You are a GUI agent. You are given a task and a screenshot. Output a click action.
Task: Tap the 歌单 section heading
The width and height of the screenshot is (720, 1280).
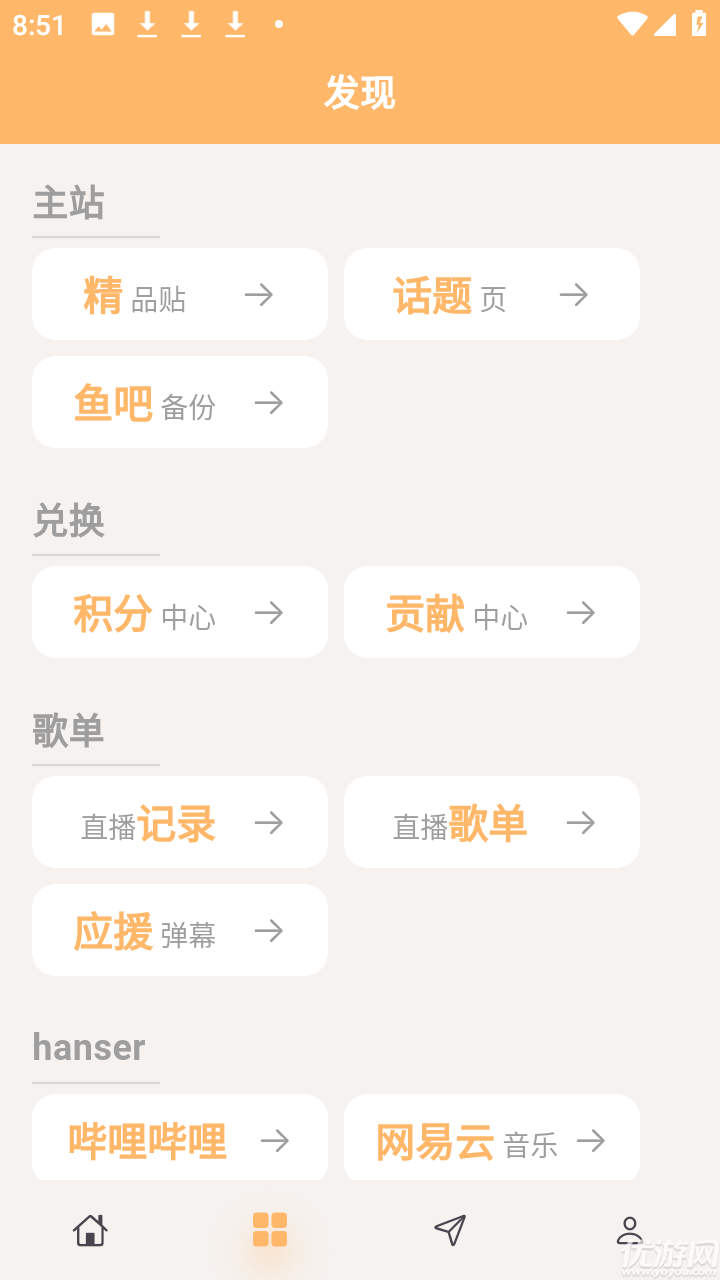click(x=69, y=731)
